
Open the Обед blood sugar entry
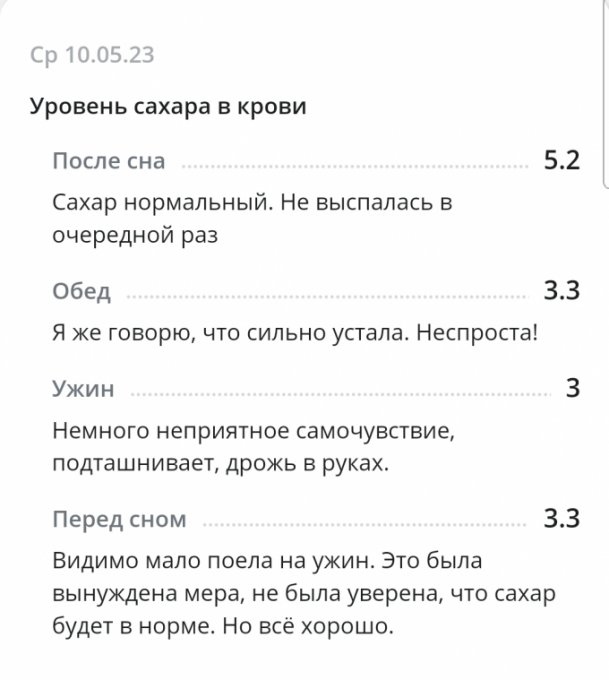pos(82,291)
